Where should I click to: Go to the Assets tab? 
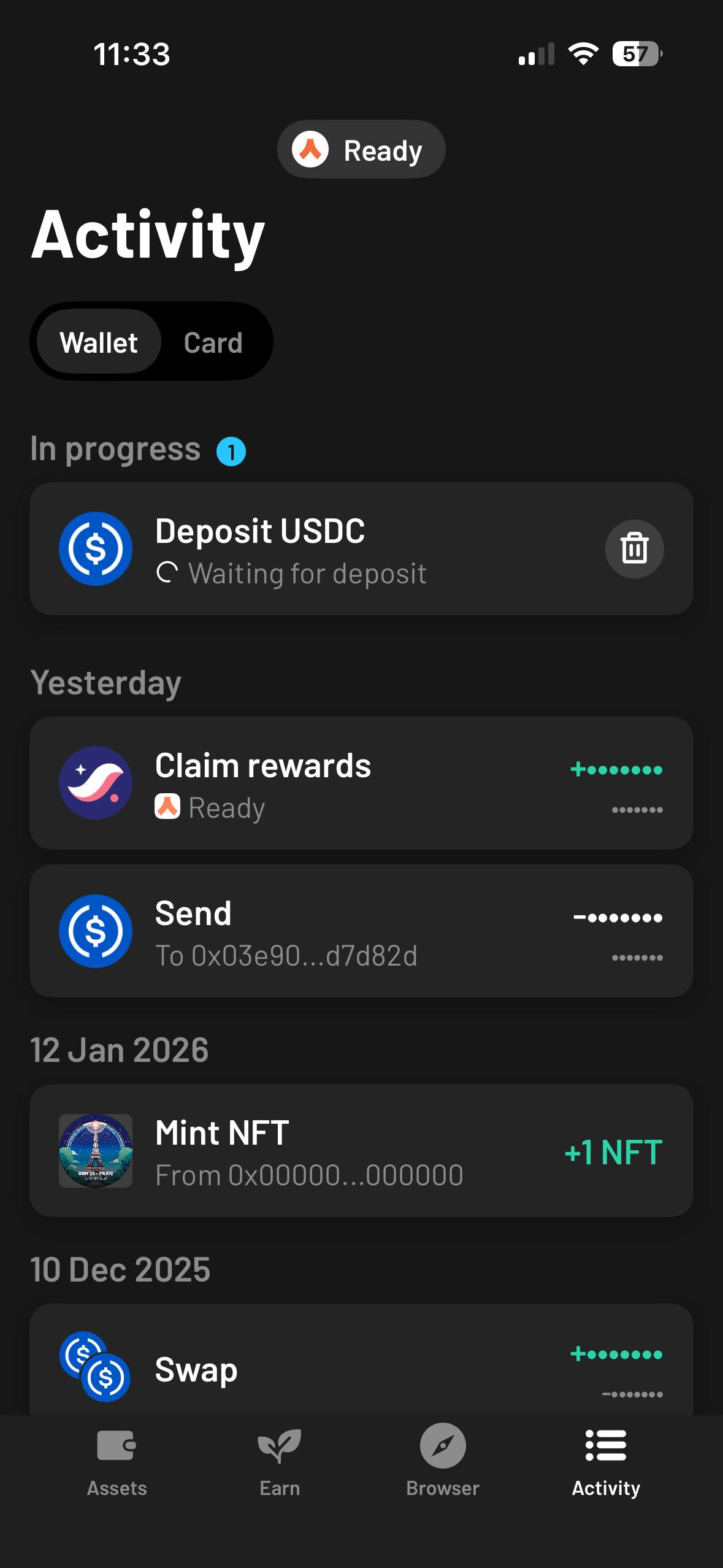point(117,1462)
